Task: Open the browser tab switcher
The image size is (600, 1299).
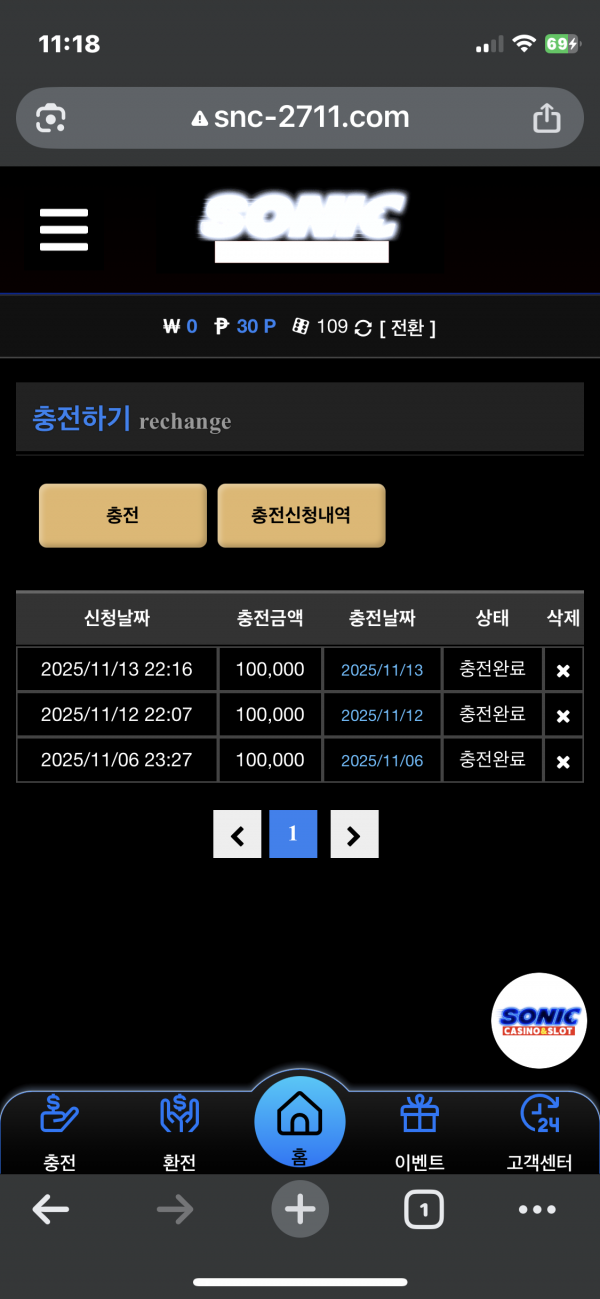Action: 424,1210
